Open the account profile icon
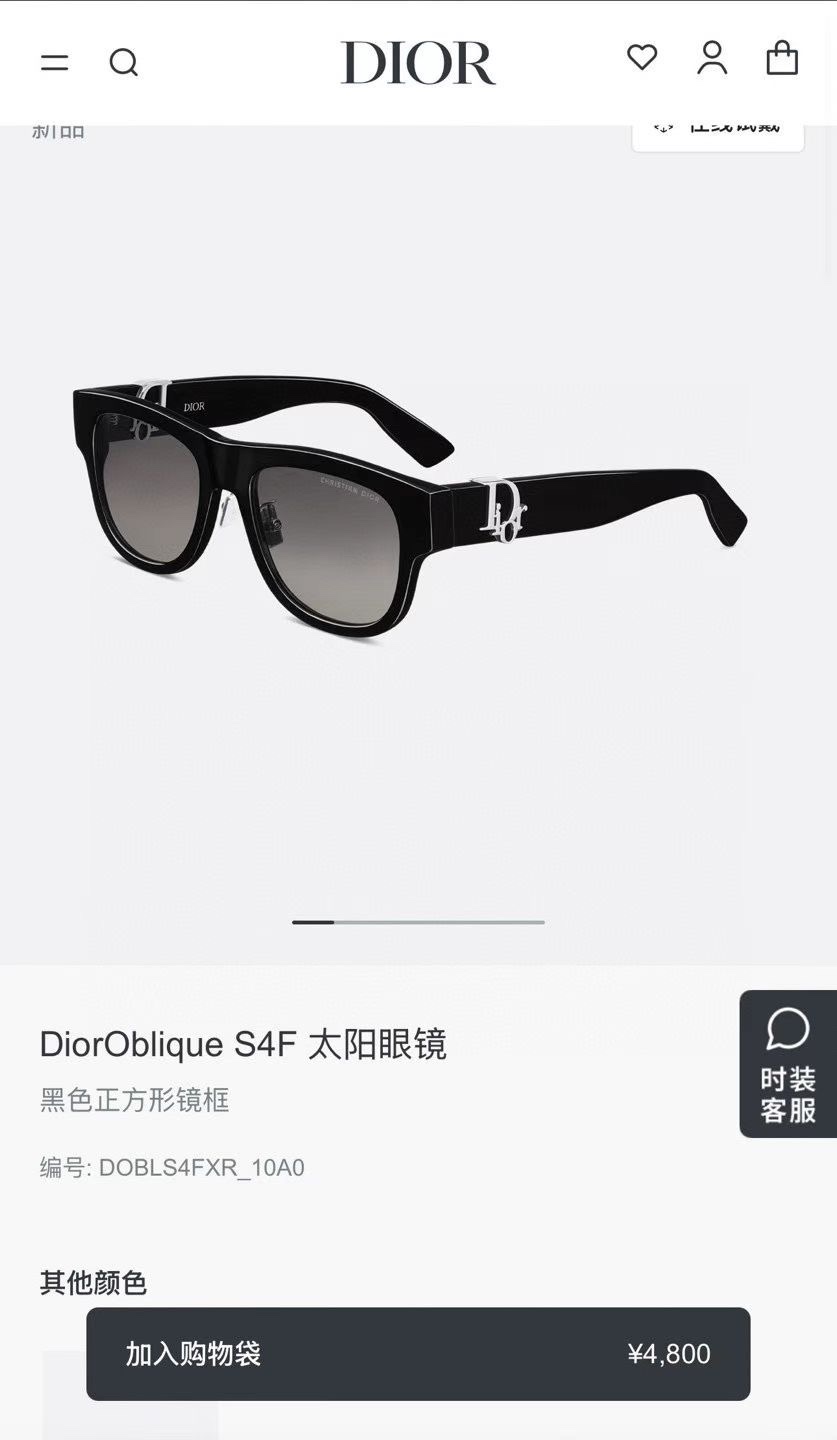Image resolution: width=837 pixels, height=1440 pixels. (x=712, y=60)
